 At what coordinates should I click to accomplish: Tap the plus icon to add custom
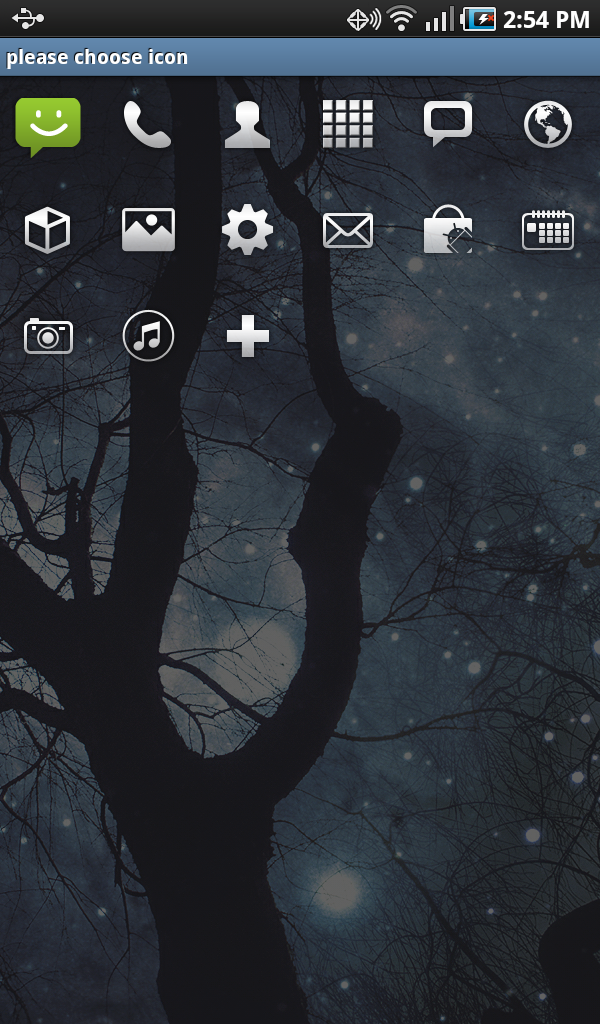pyautogui.click(x=248, y=336)
